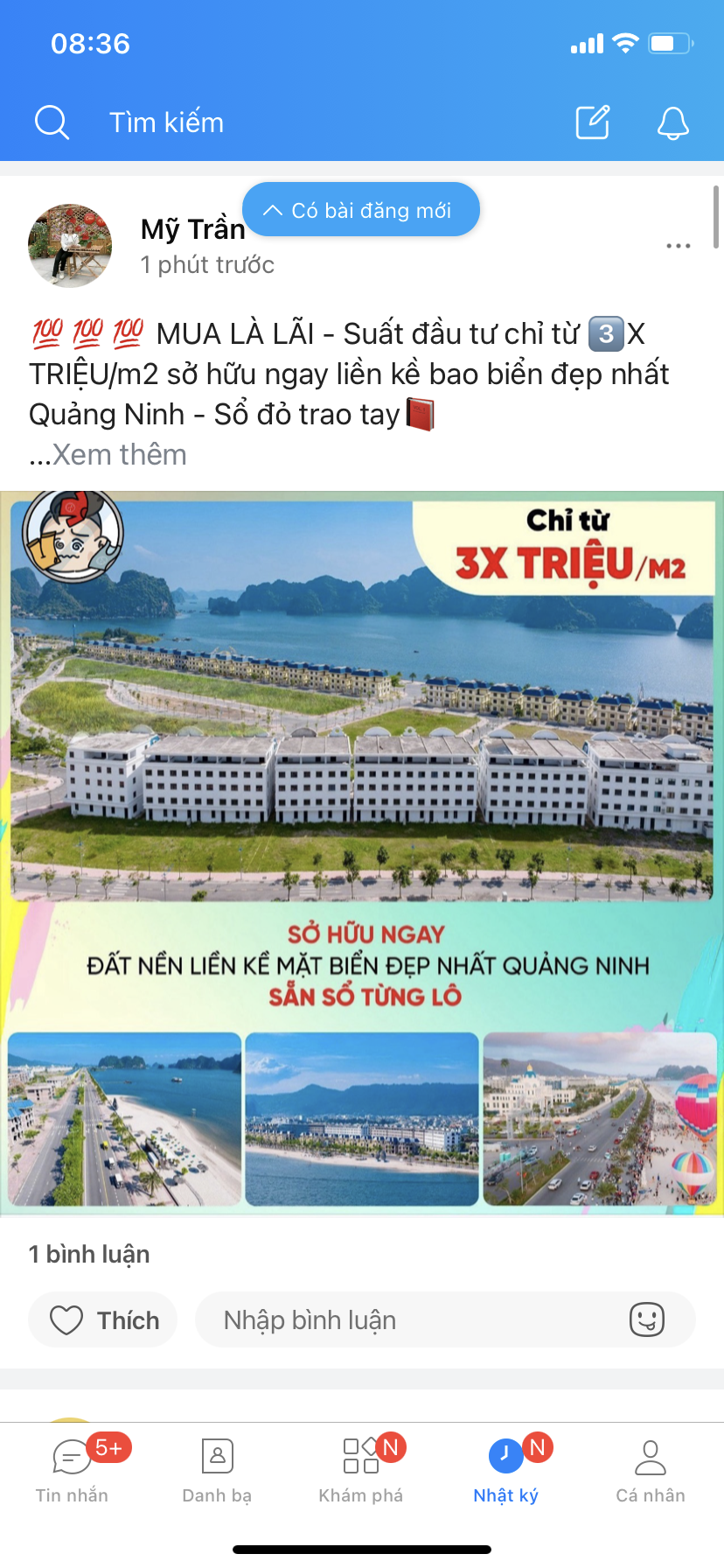
Task: Open the emoji sticker picker in comment box
Action: coord(647,1319)
